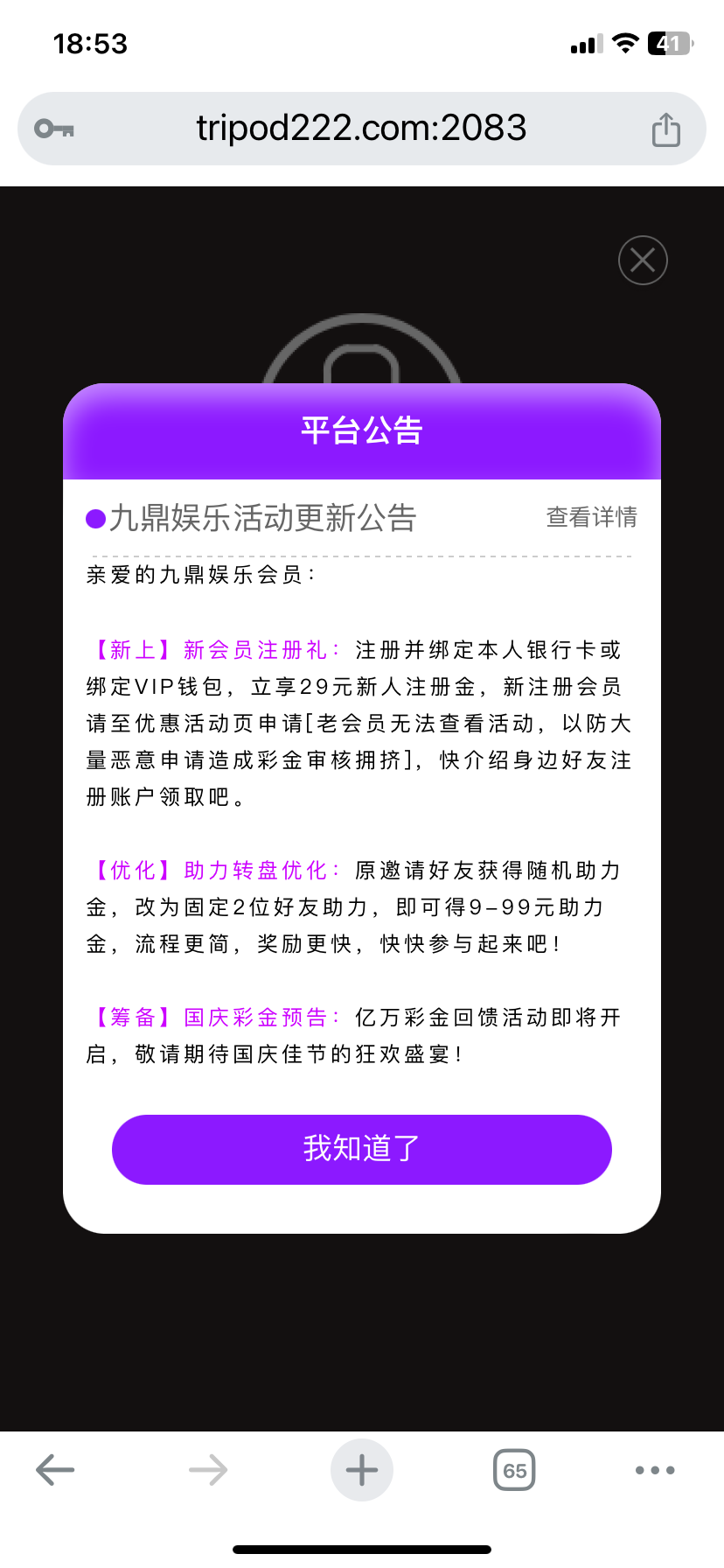Viewport: 724px width, 1568px height.
Task: Open the tab switcher showing 65
Action: 514,1470
